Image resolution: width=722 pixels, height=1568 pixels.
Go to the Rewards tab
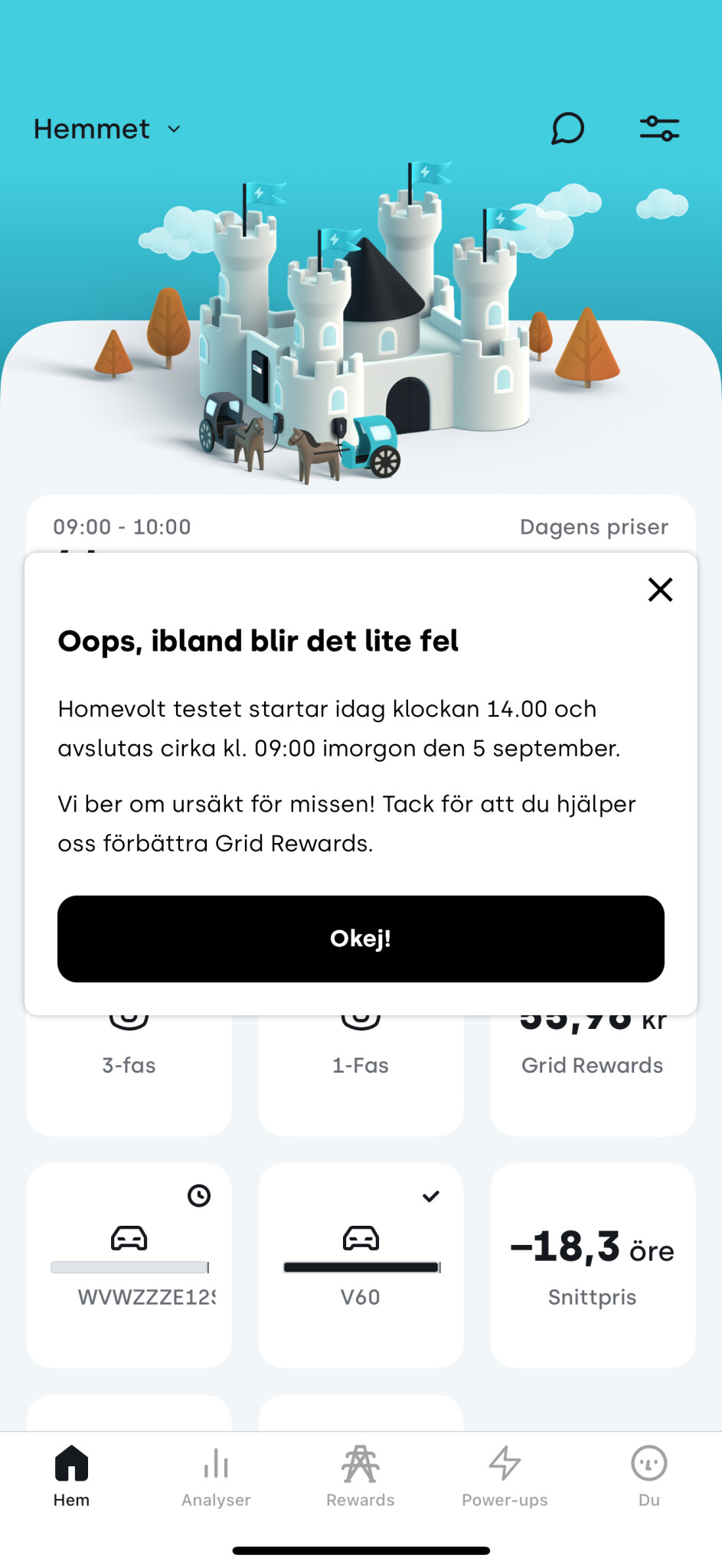click(361, 1476)
